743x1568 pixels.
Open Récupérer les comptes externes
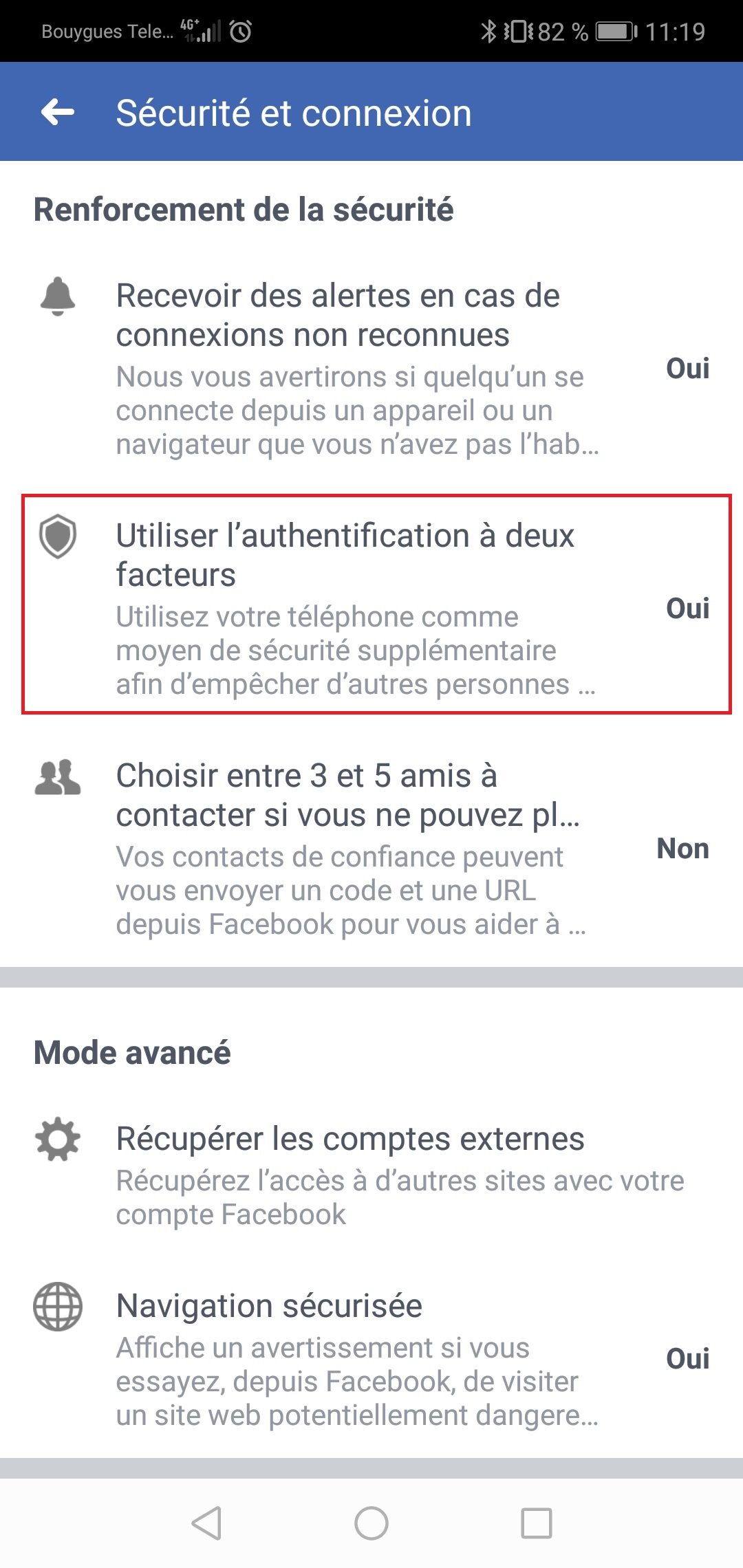(x=371, y=1175)
